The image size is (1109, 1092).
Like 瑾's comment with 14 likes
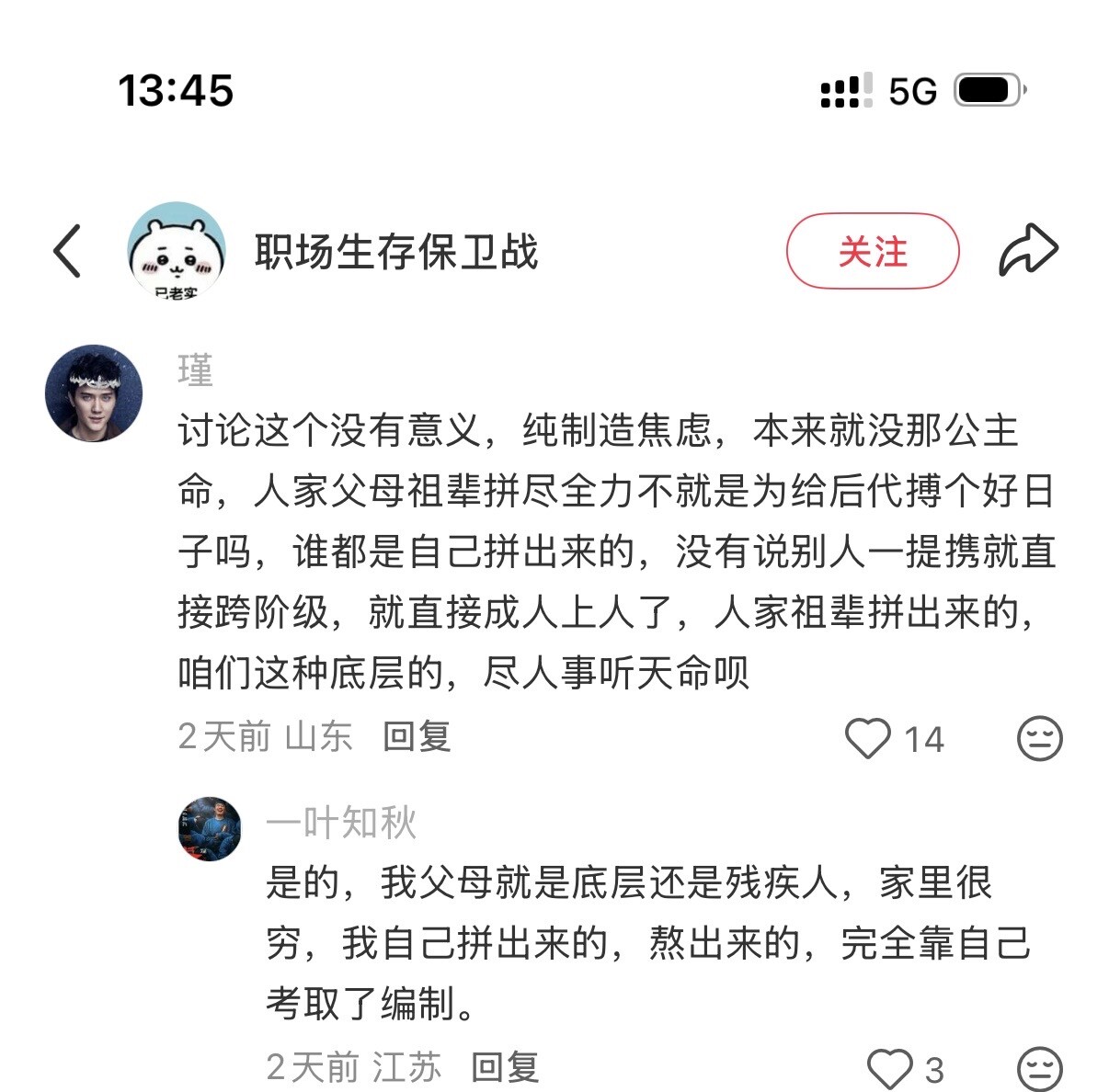coord(868,738)
